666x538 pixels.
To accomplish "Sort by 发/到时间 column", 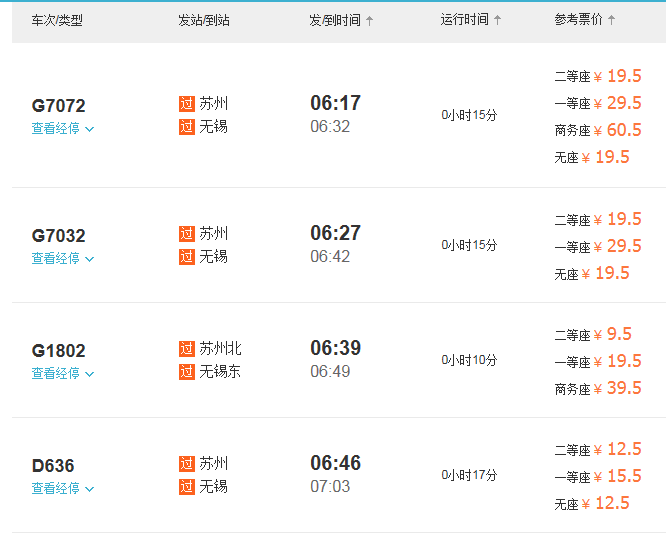I will point(341,20).
